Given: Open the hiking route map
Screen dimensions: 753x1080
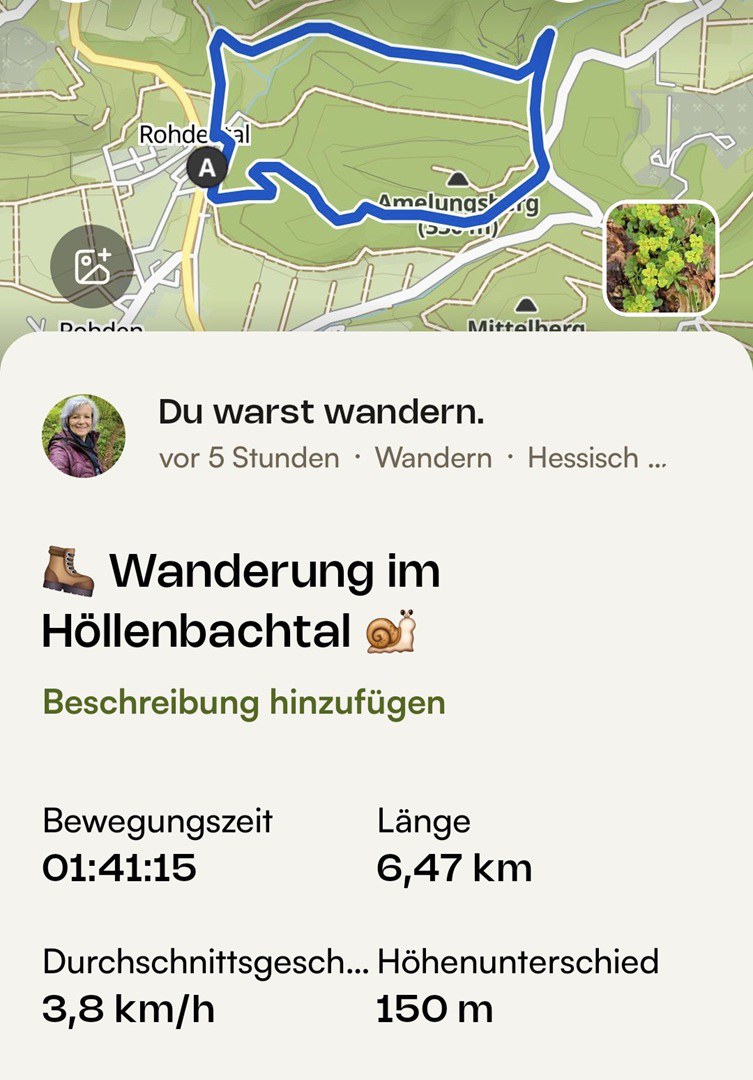Looking at the screenshot, I should (x=380, y=120).
